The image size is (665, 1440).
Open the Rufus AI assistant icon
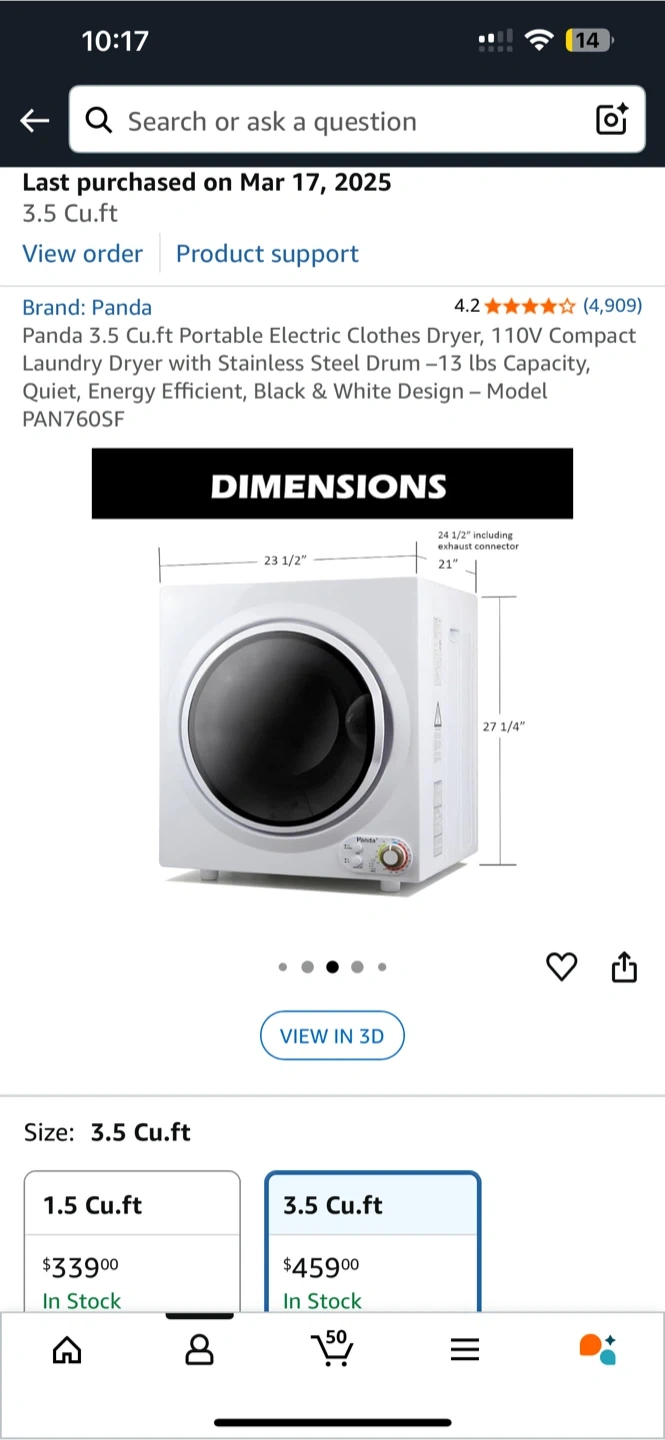[x=598, y=1349]
